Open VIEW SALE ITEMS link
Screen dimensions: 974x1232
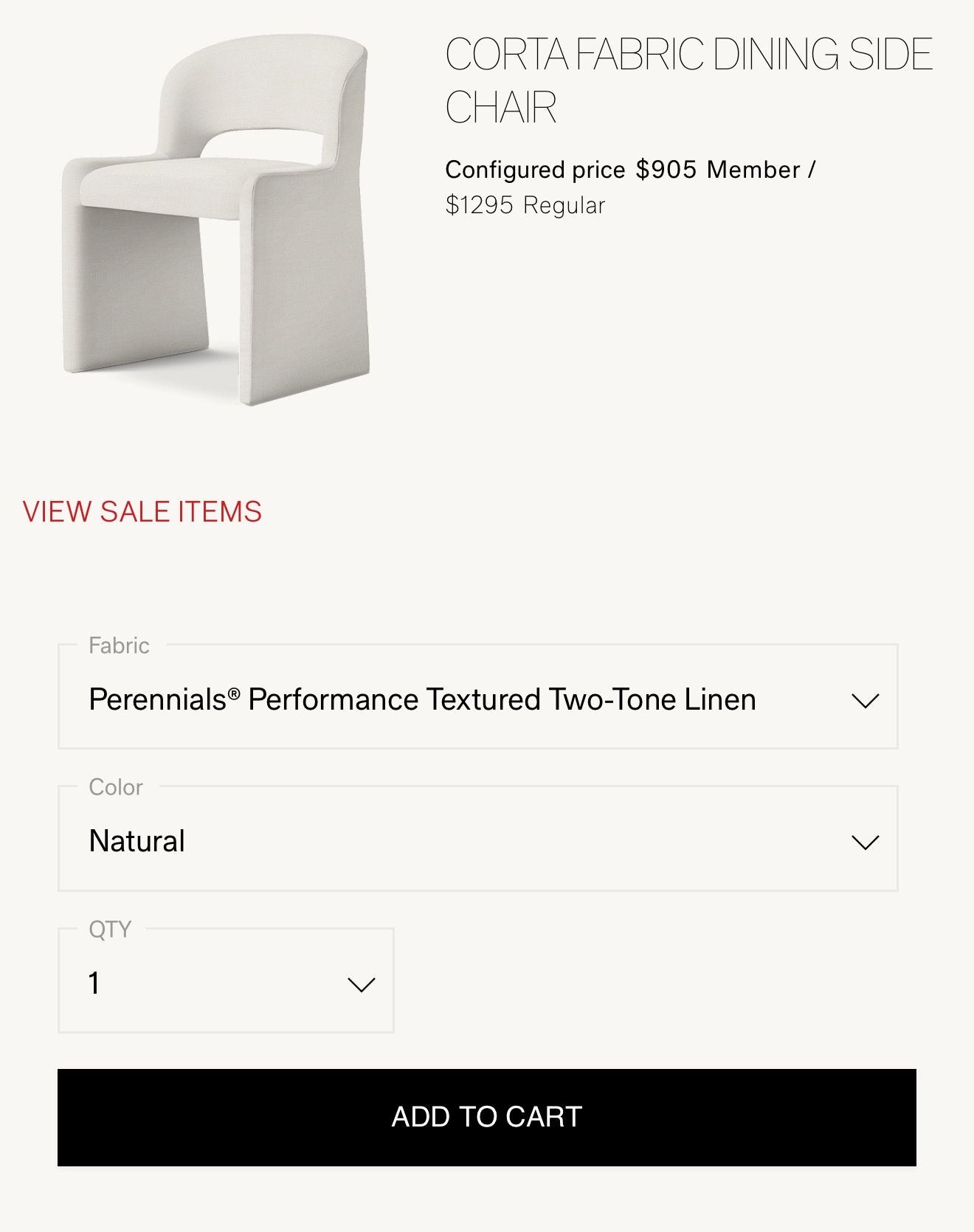142,511
